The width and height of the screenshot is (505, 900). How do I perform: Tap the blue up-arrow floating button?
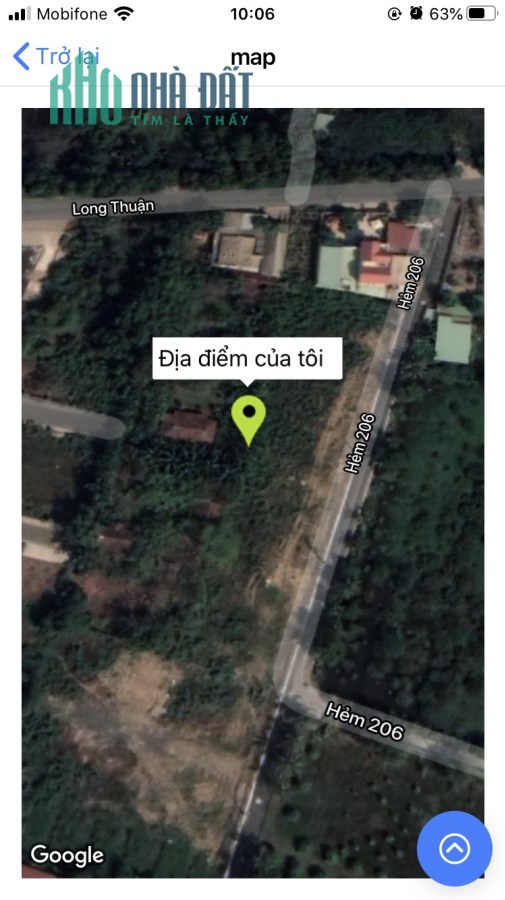(x=454, y=848)
